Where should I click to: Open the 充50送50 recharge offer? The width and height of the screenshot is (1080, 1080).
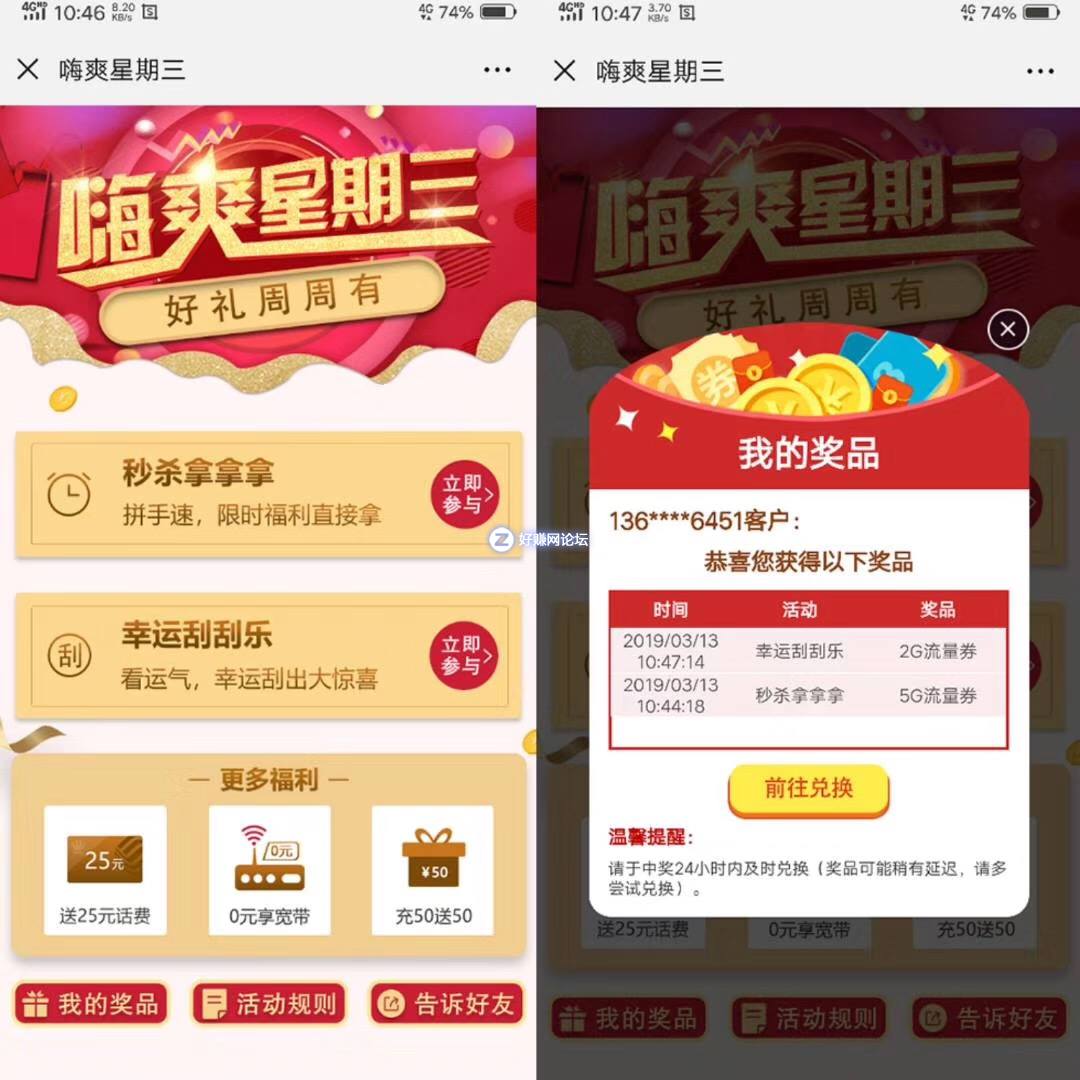click(433, 870)
